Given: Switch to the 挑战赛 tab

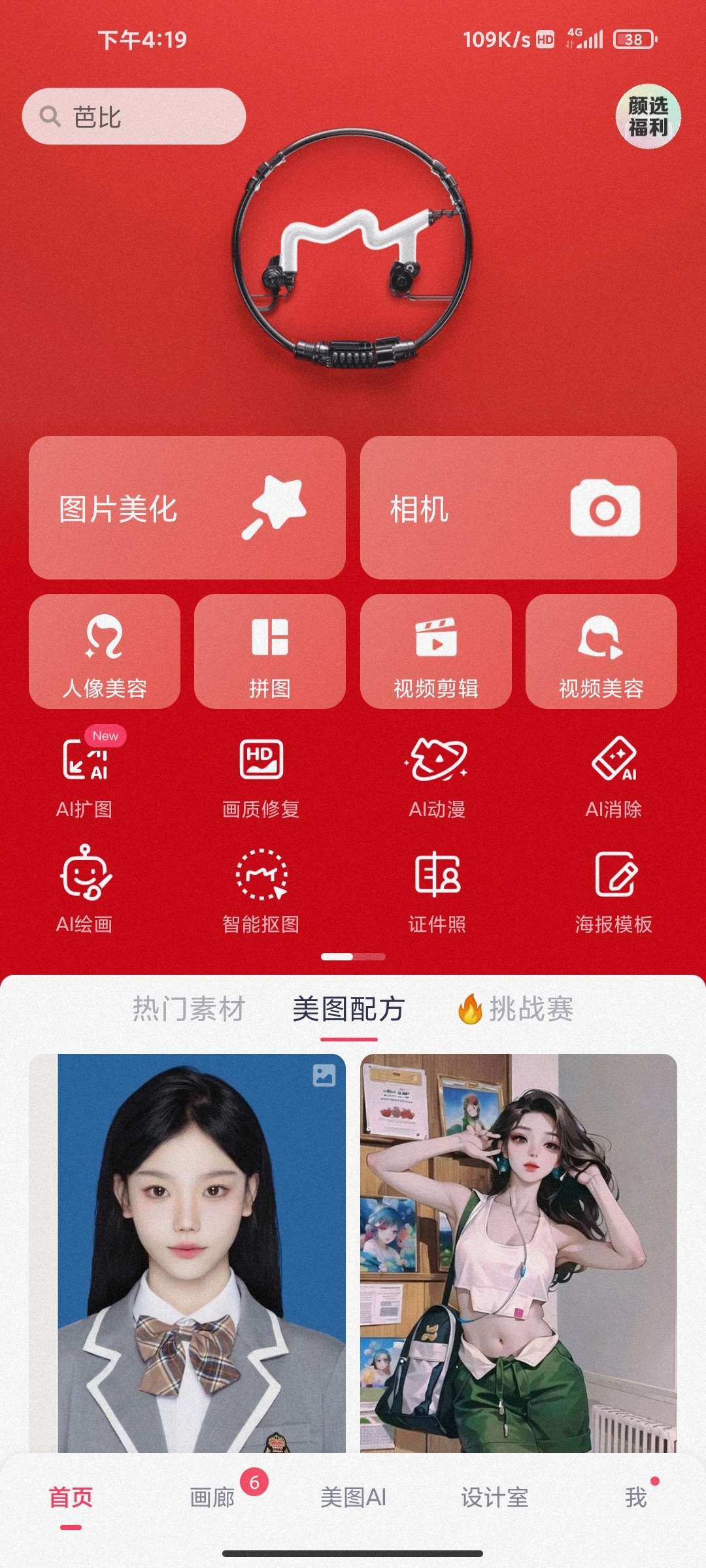Looking at the screenshot, I should point(516,1009).
